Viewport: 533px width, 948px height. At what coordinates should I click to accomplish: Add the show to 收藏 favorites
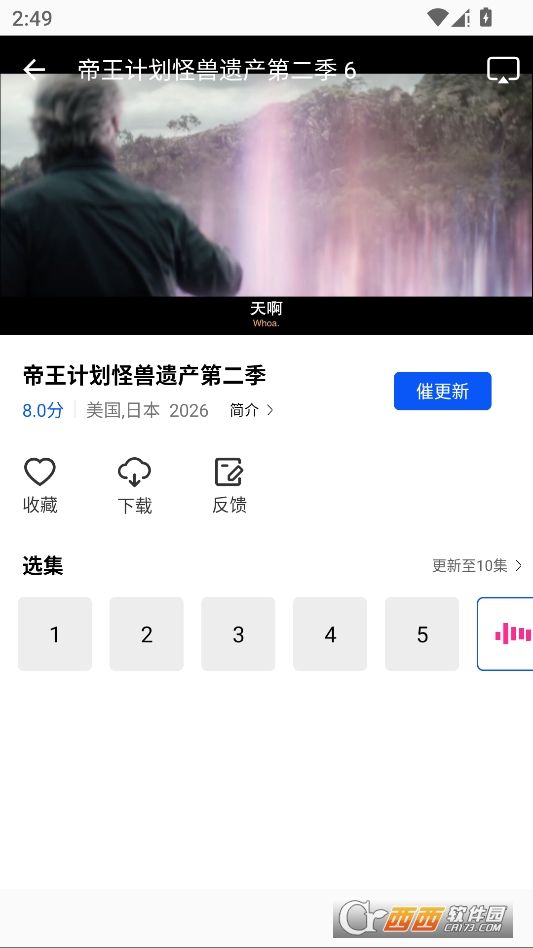pos(40,485)
